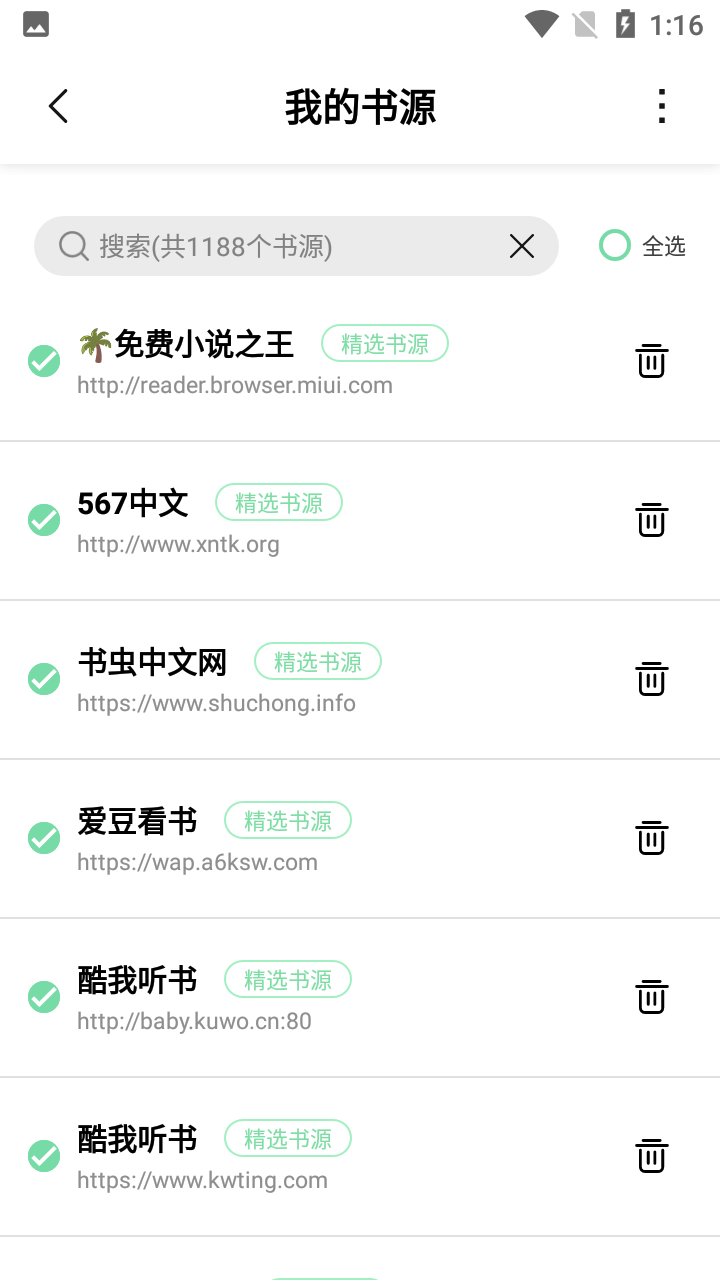
Task: Clear the search field with the X
Action: pos(521,245)
